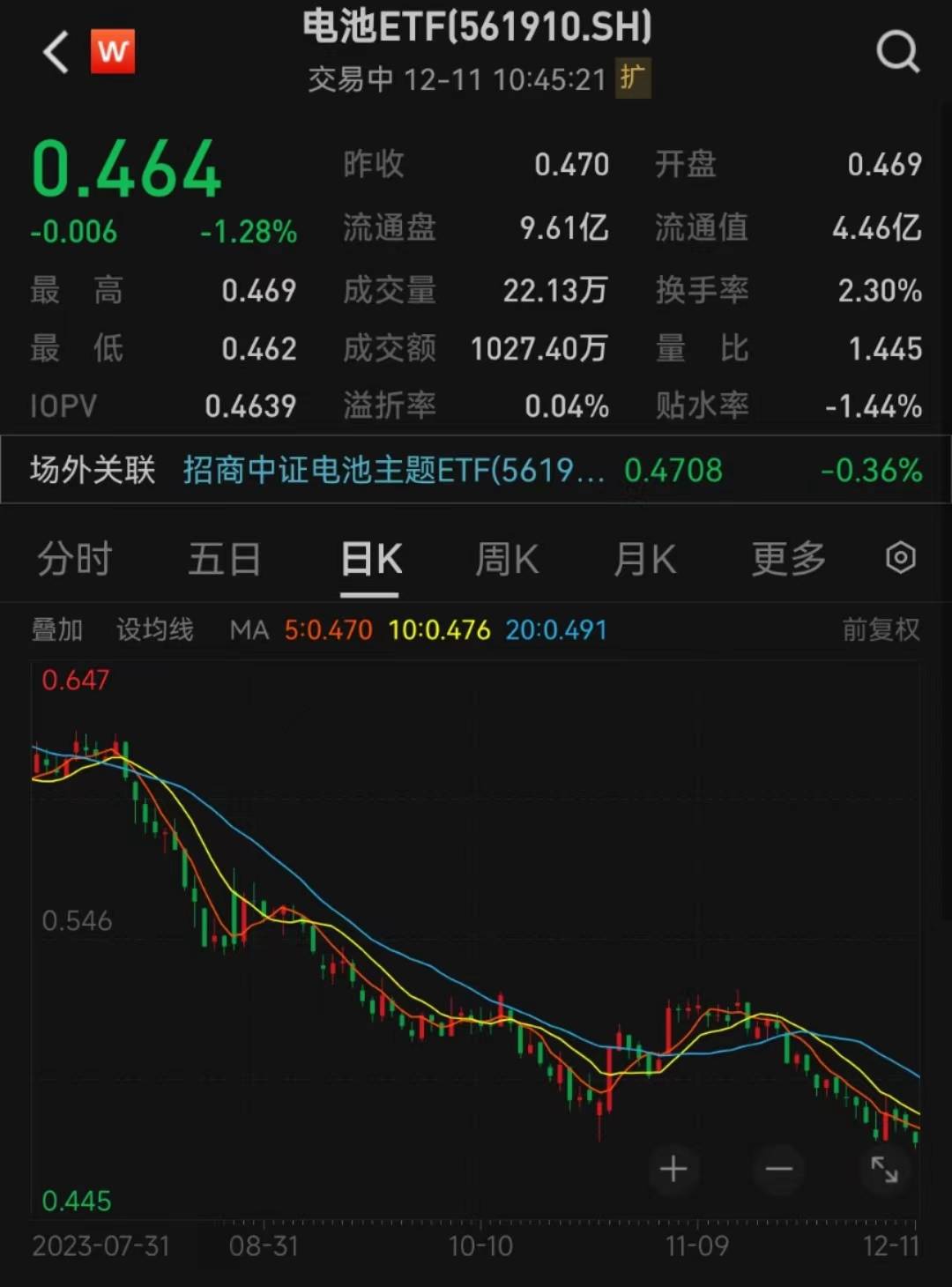
Task: Open 设均线 moving average settings
Action: click(x=154, y=630)
